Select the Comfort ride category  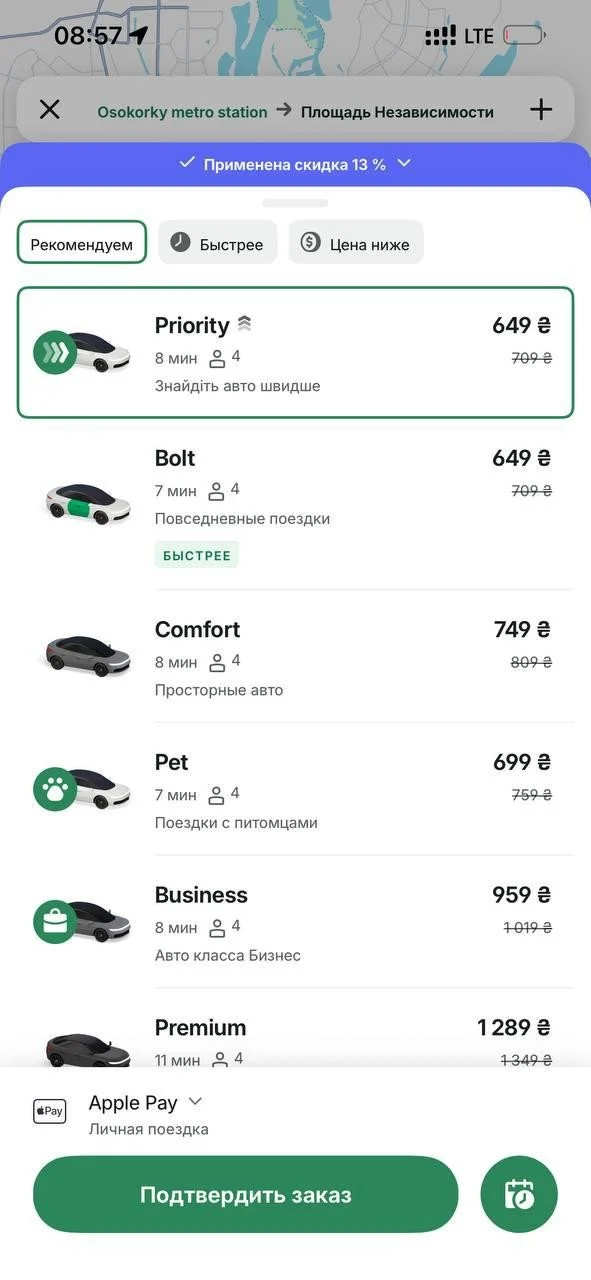coord(295,657)
